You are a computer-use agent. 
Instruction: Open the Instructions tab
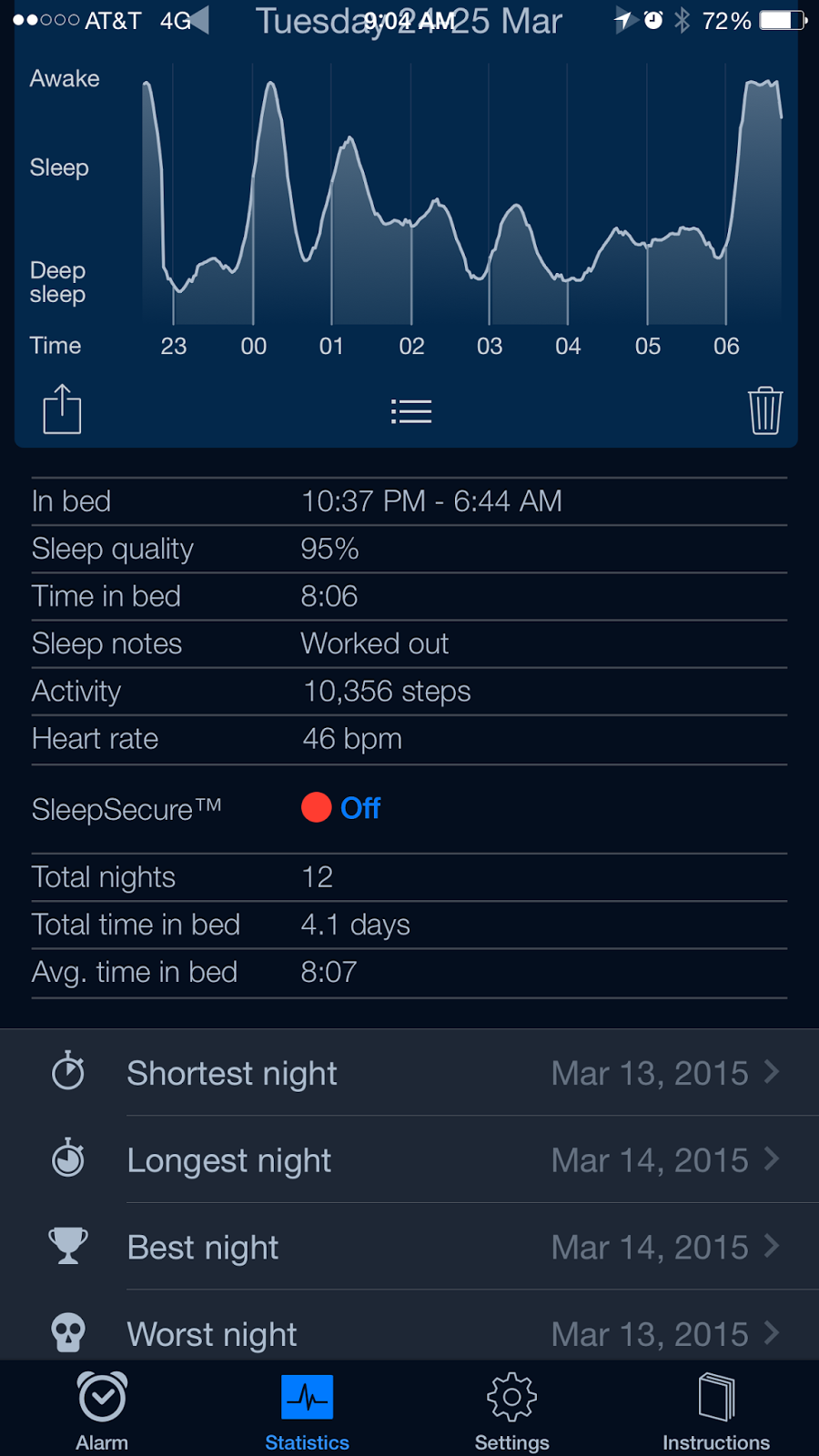pos(716,1410)
